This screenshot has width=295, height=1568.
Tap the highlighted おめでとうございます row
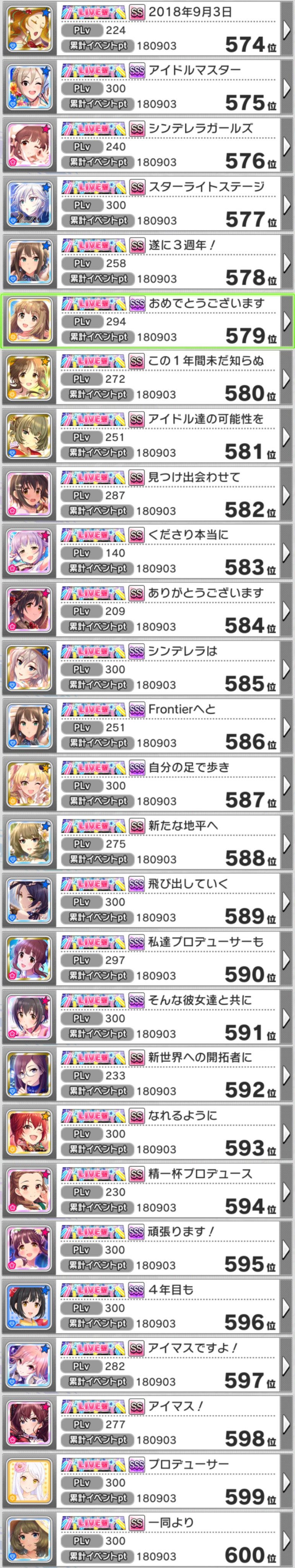pos(147,321)
